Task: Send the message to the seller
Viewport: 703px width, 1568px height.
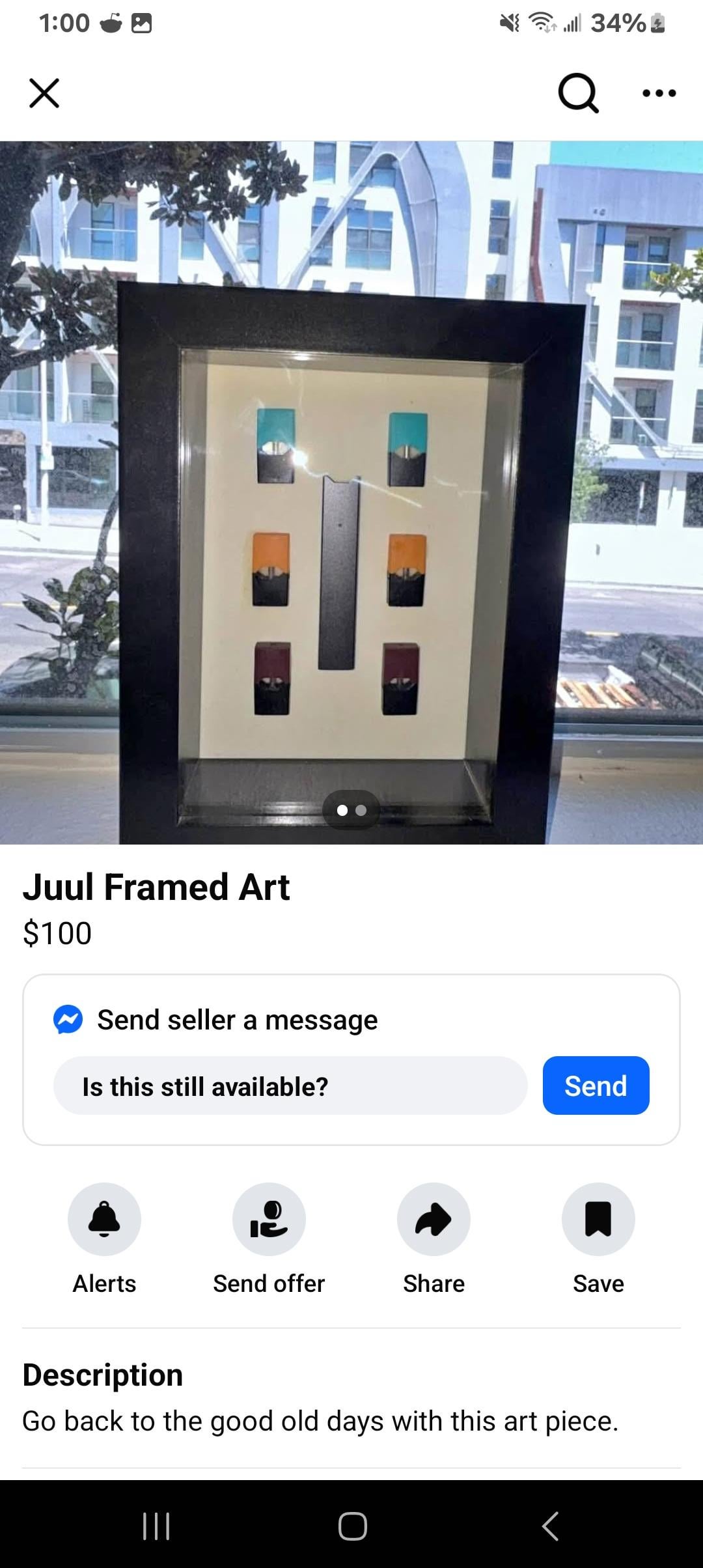Action: click(596, 1086)
